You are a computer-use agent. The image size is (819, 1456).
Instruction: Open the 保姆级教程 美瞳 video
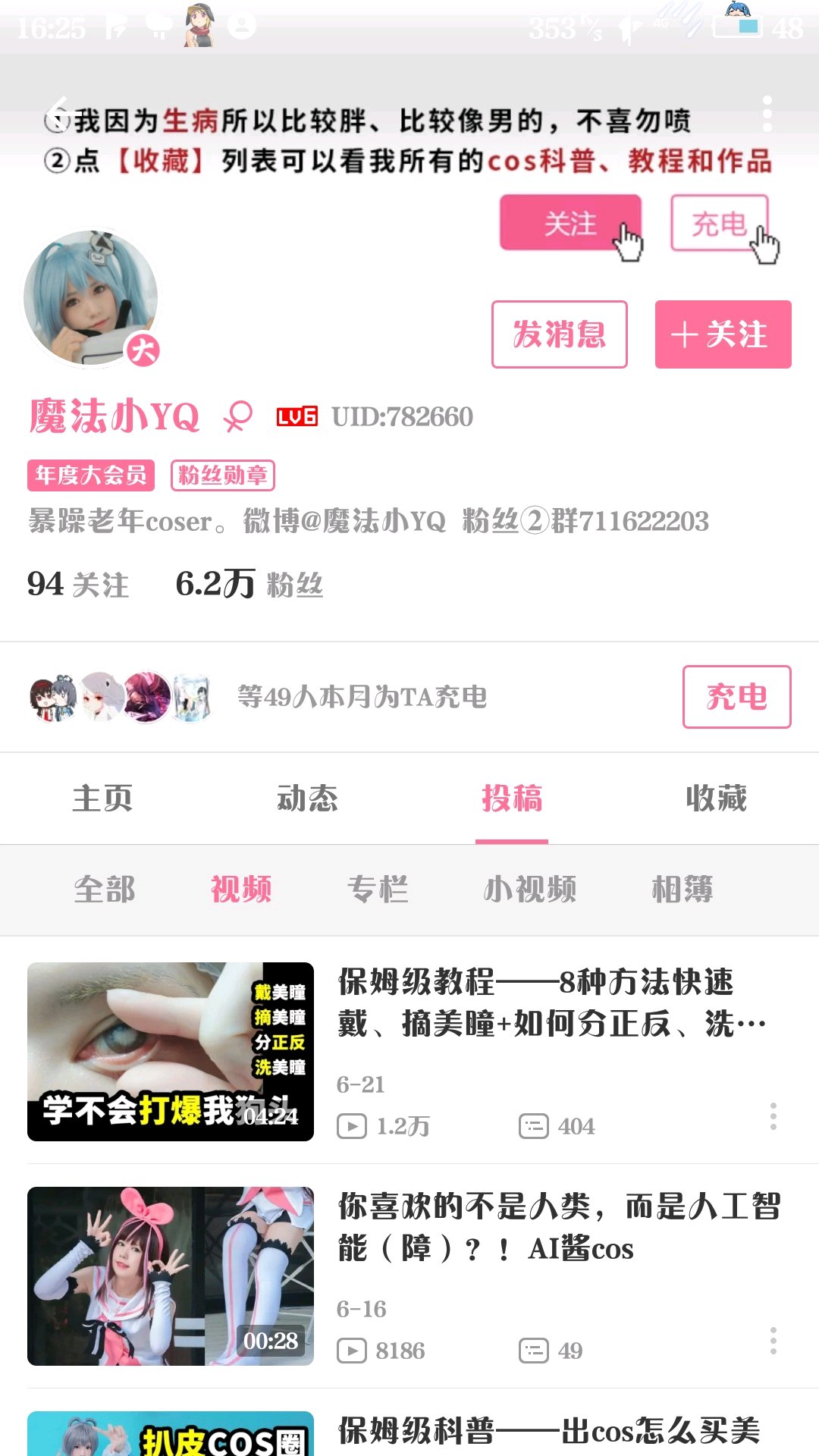[x=171, y=1051]
